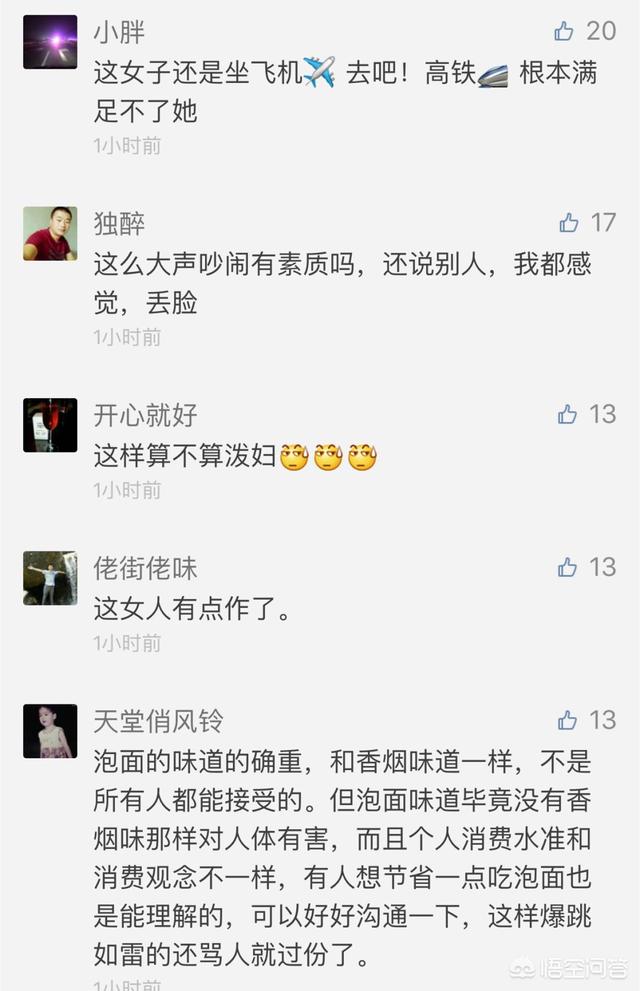Like the comment by 佬街佬味

568,567
